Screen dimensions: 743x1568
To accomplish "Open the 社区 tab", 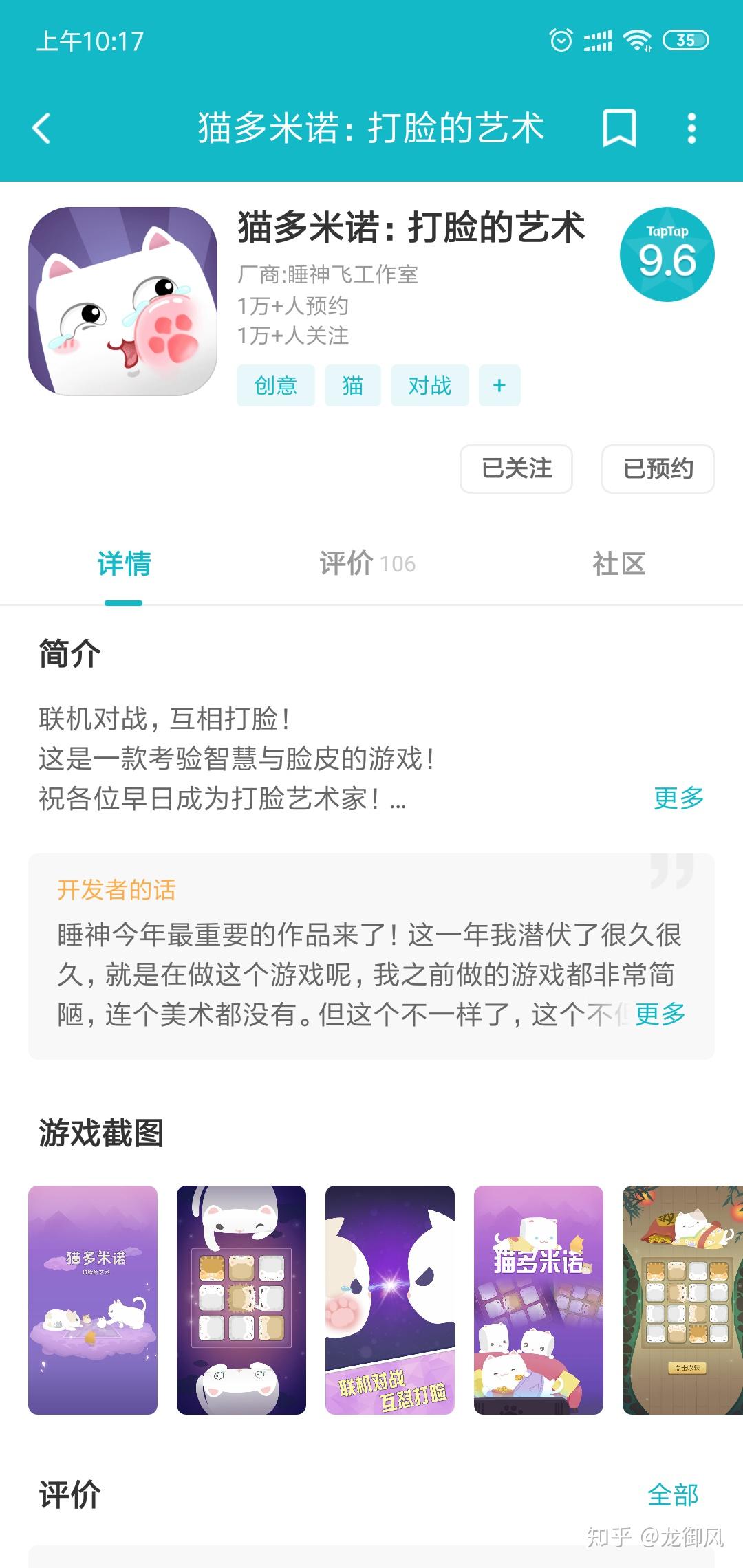I will point(618,564).
